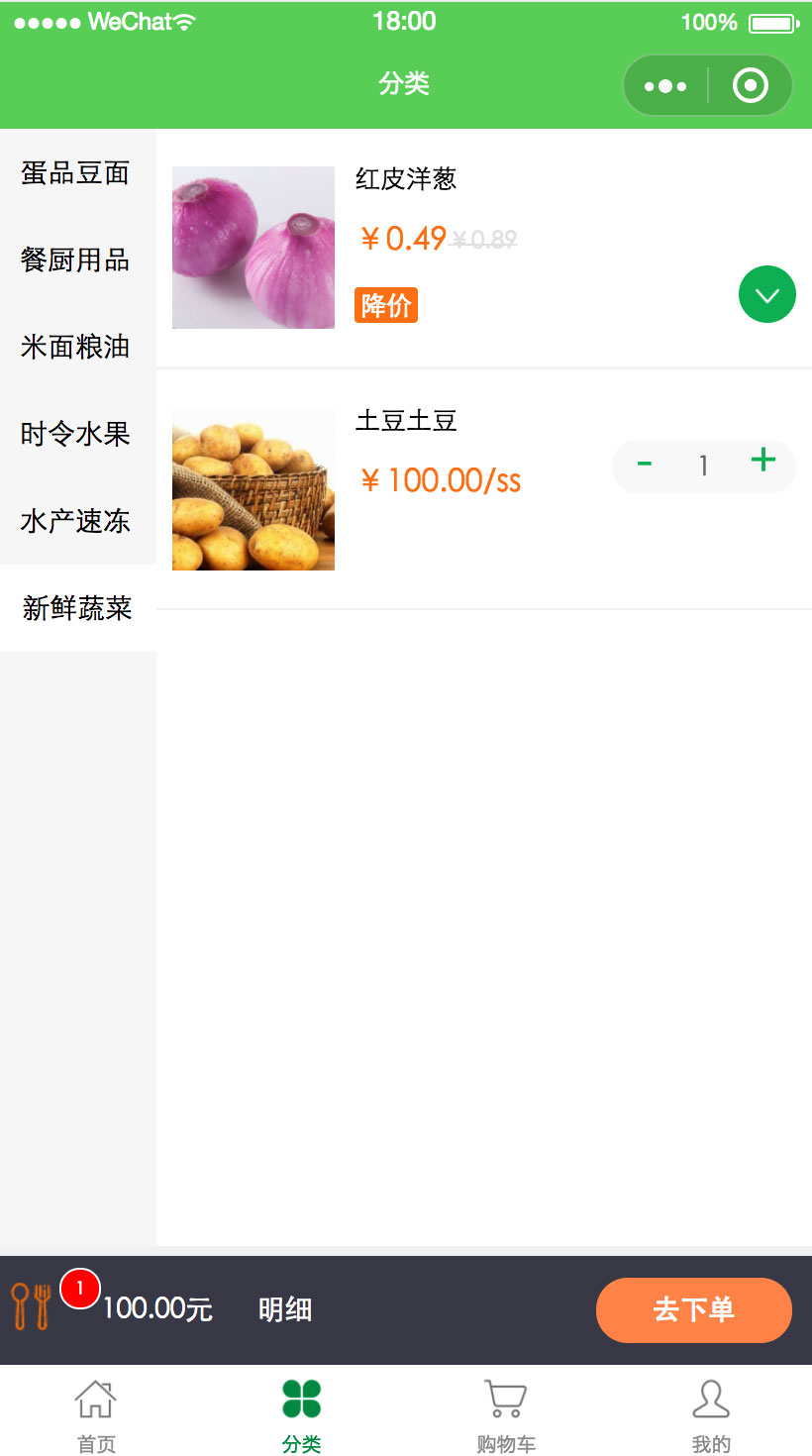Show the 水产速冻 category
This screenshot has width=812, height=1456.
[x=76, y=521]
